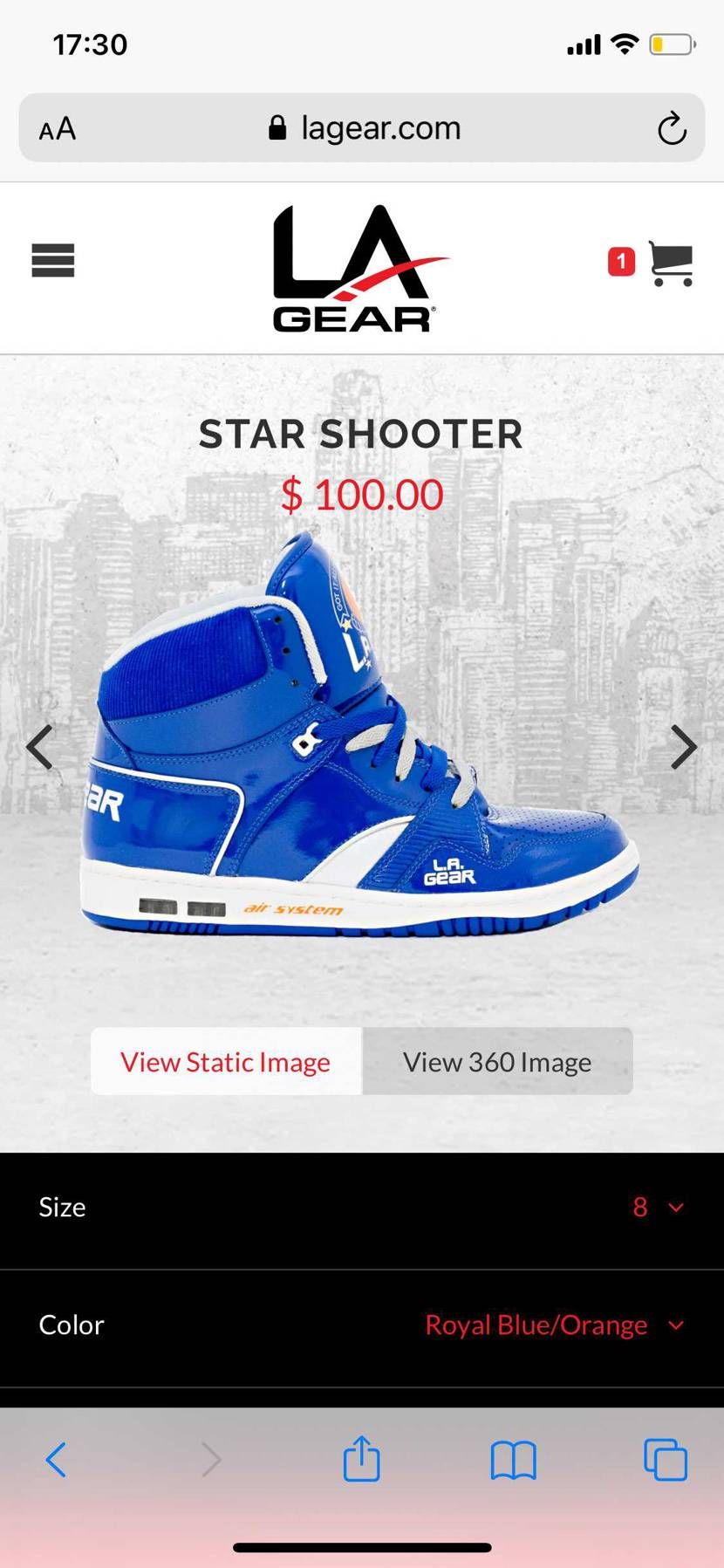Switch to View Static Image
Screen dimensions: 724x1568
[226, 1061]
